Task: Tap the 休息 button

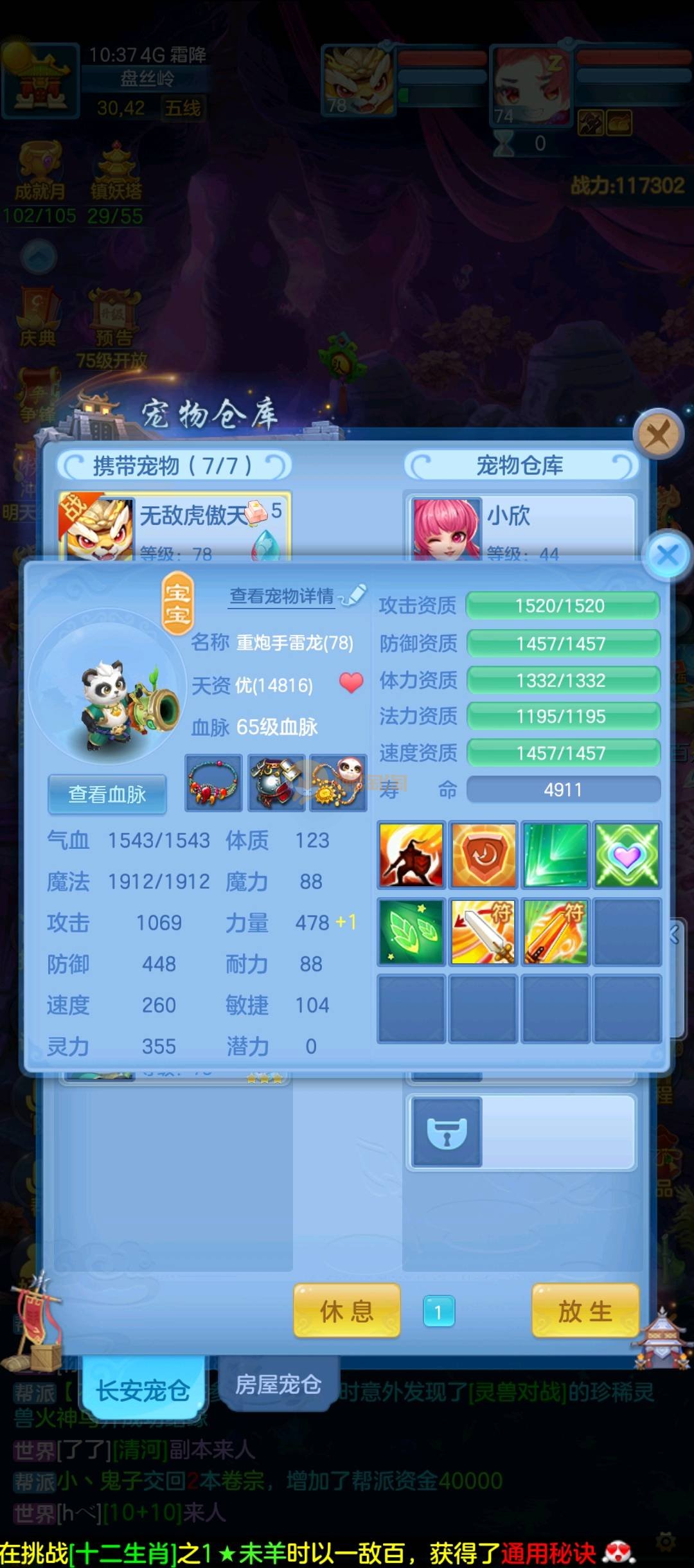Action: pos(347,1311)
